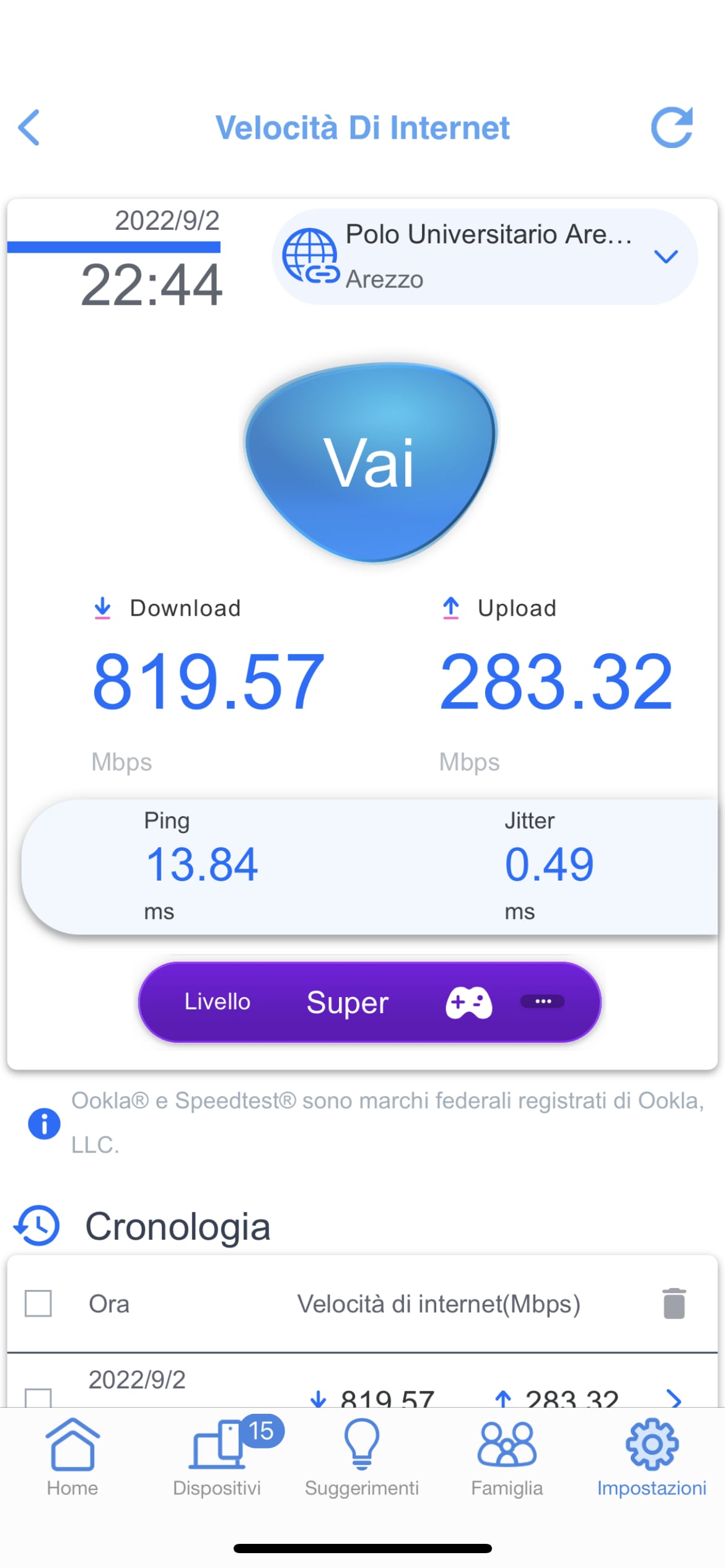This screenshot has height=1568, width=725.
Task: Open the 2022/9/2 history entry
Action: (673, 1398)
